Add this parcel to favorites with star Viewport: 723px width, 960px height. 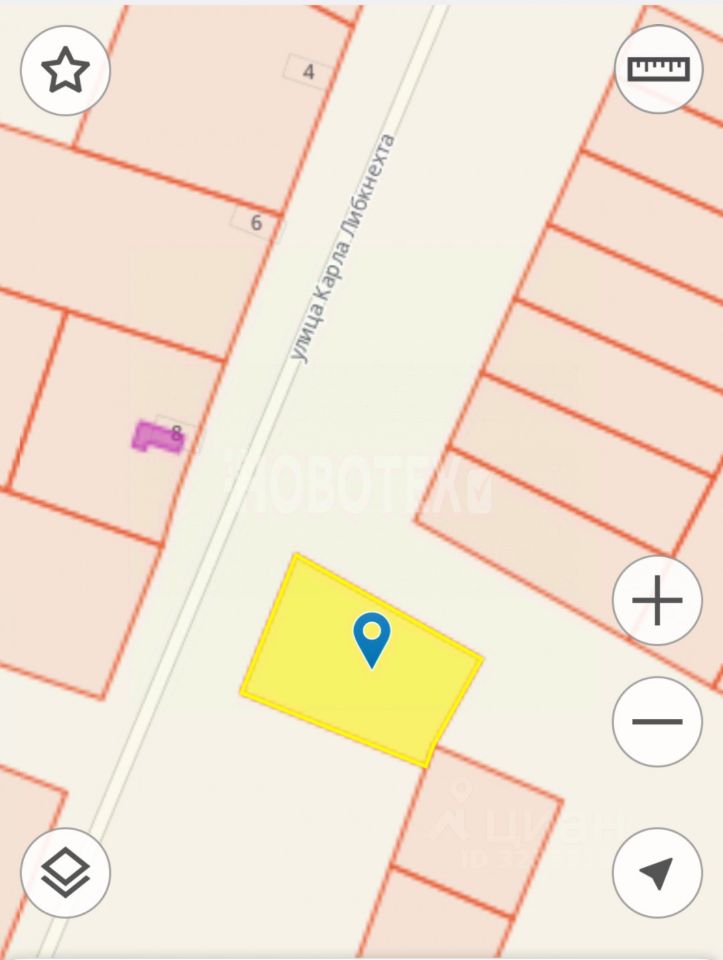(65, 71)
